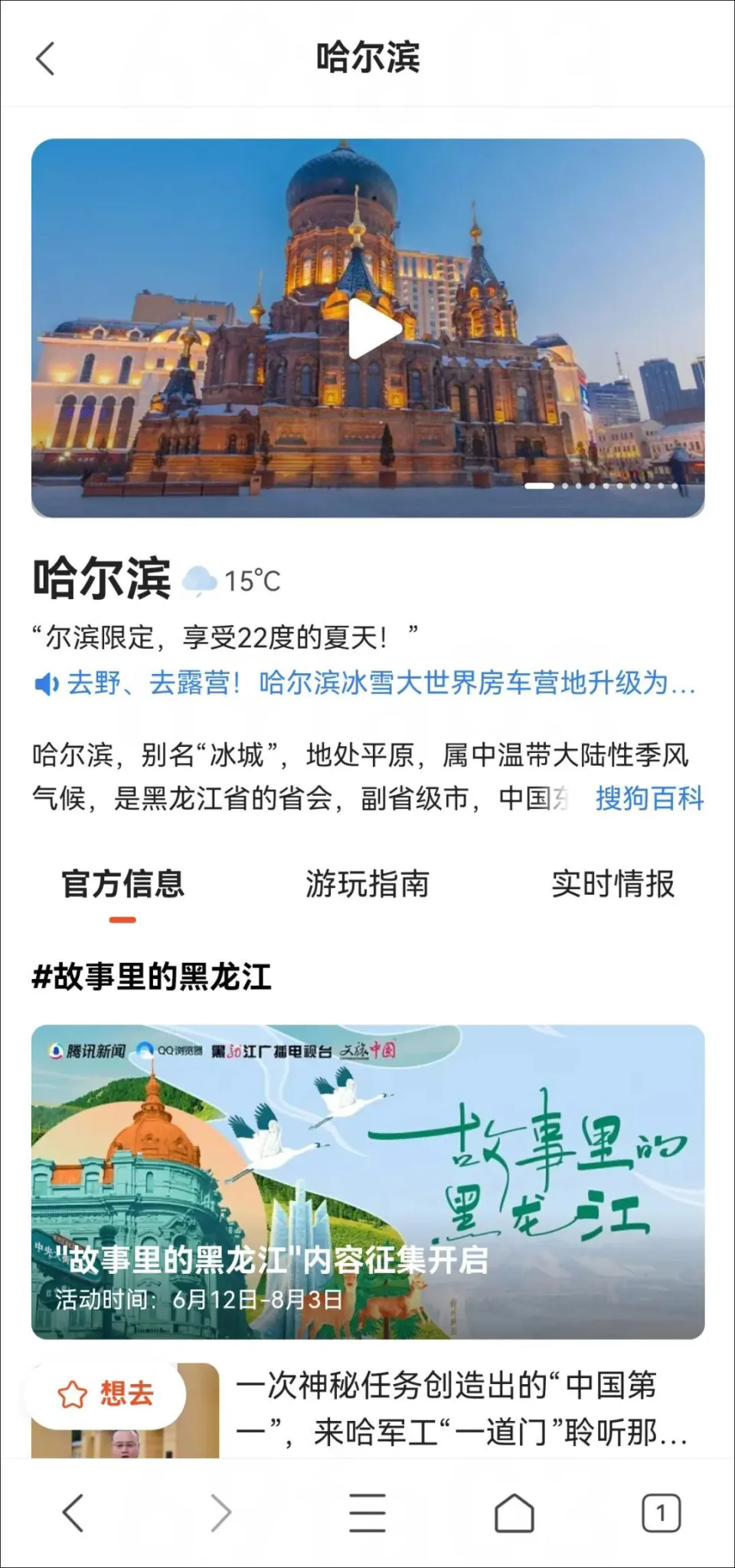This screenshot has height=1568, width=735.
Task: Select the 官方信息 tab
Action: point(122,883)
